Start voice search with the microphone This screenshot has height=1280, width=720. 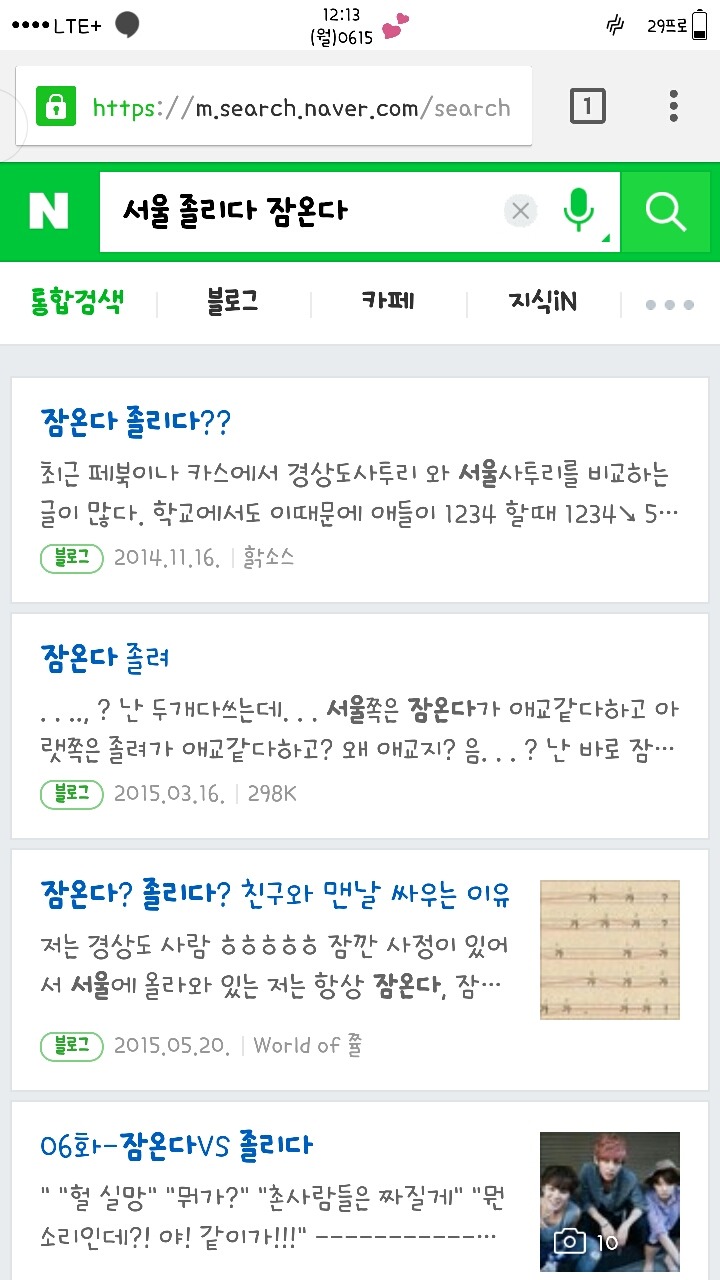578,211
